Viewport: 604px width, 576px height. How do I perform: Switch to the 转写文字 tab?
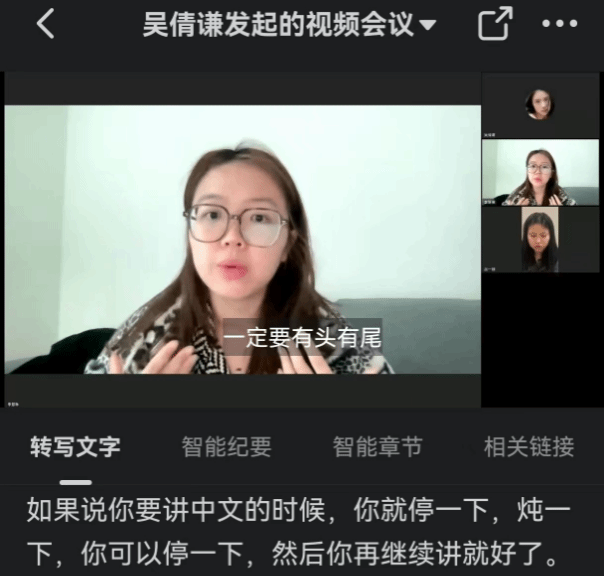[75, 447]
